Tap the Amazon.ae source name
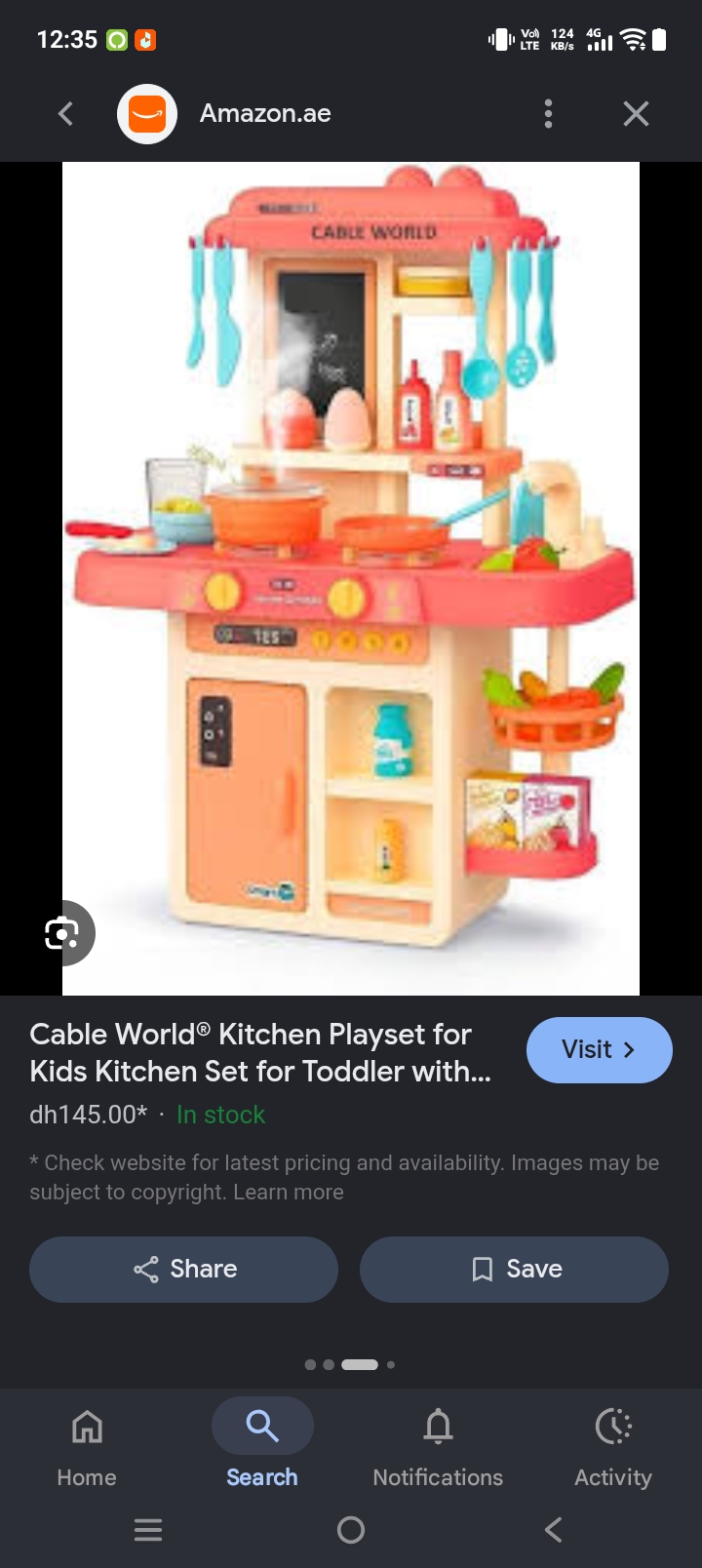The image size is (702, 1568). point(265,114)
